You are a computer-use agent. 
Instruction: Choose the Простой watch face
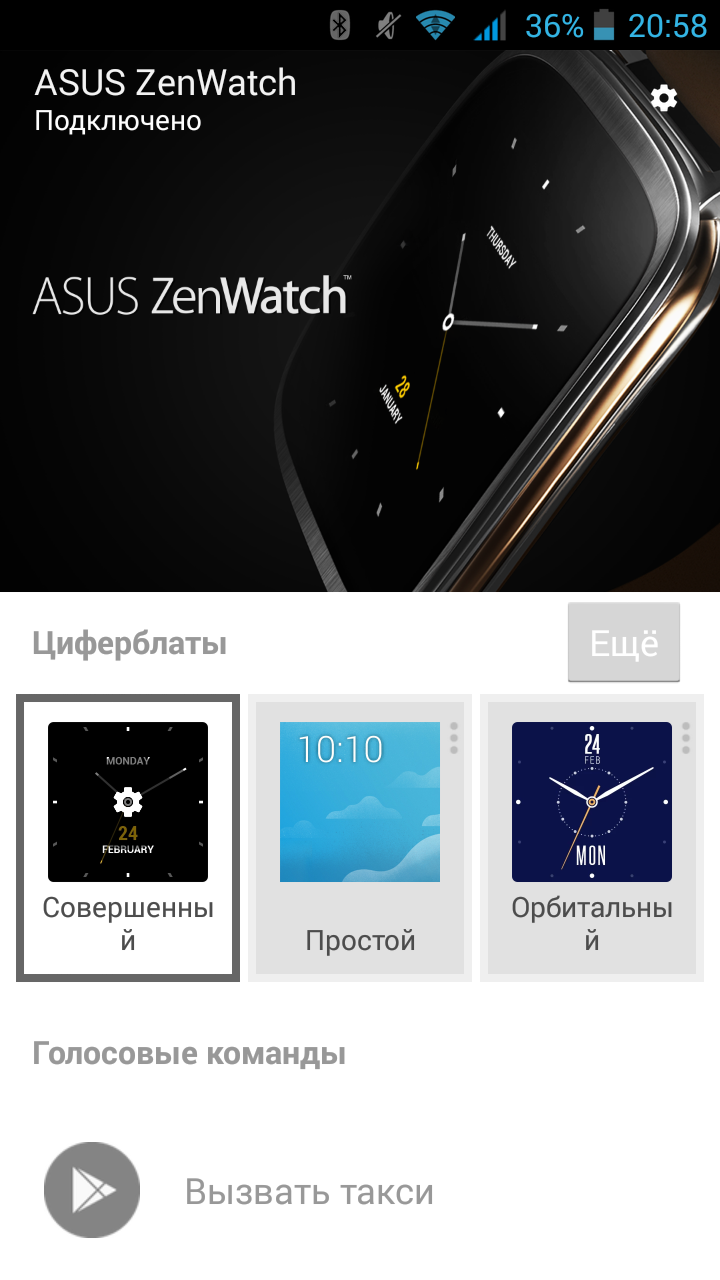tap(360, 837)
